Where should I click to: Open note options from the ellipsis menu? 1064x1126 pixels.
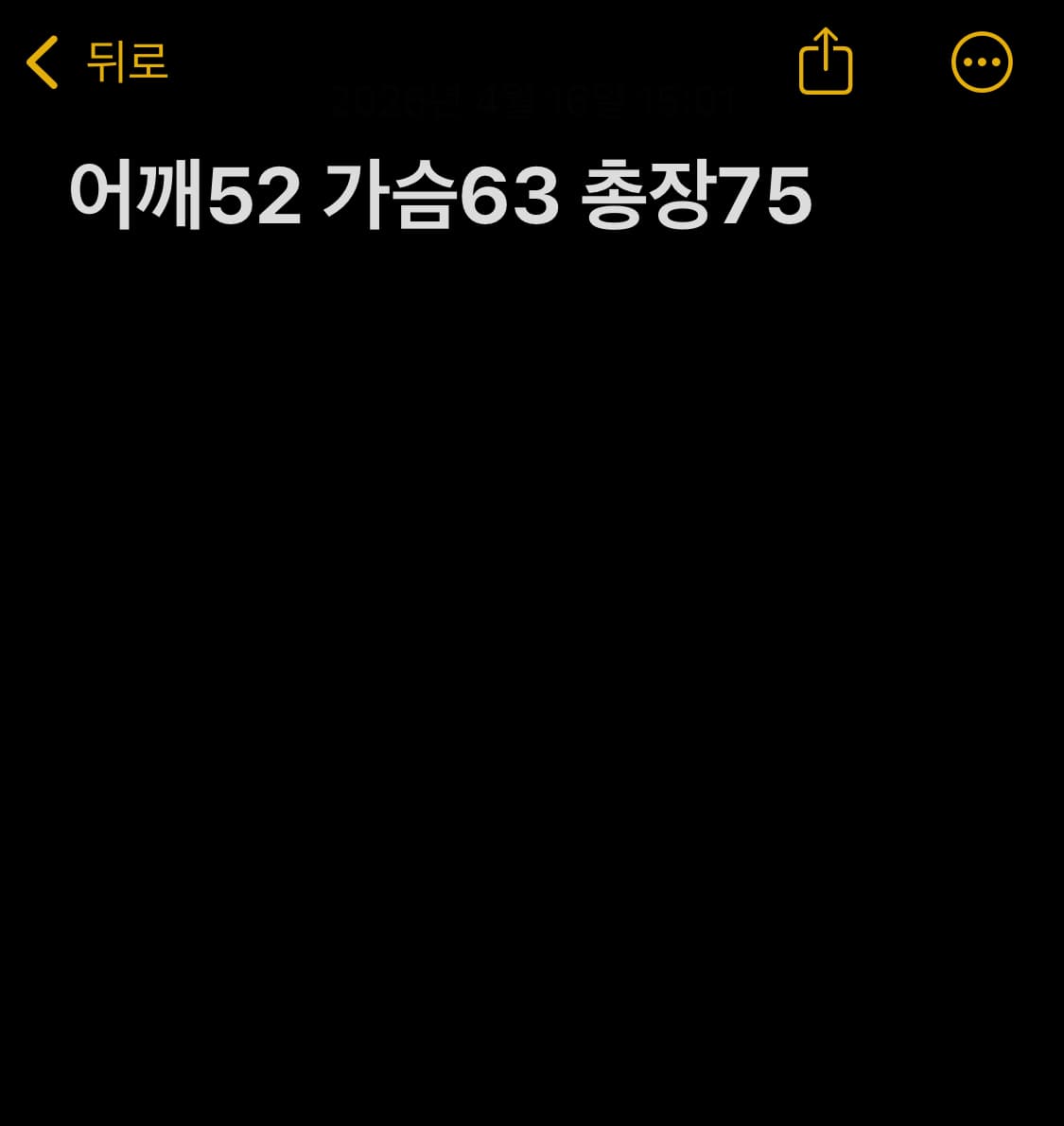pyautogui.click(x=982, y=61)
